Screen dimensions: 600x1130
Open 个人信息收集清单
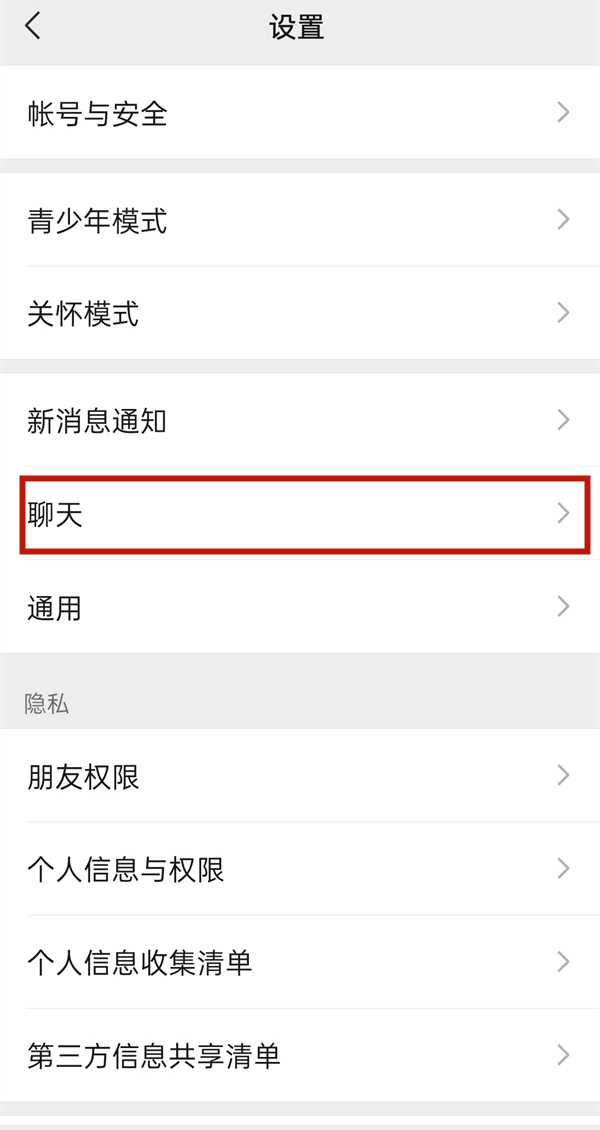click(x=300, y=961)
